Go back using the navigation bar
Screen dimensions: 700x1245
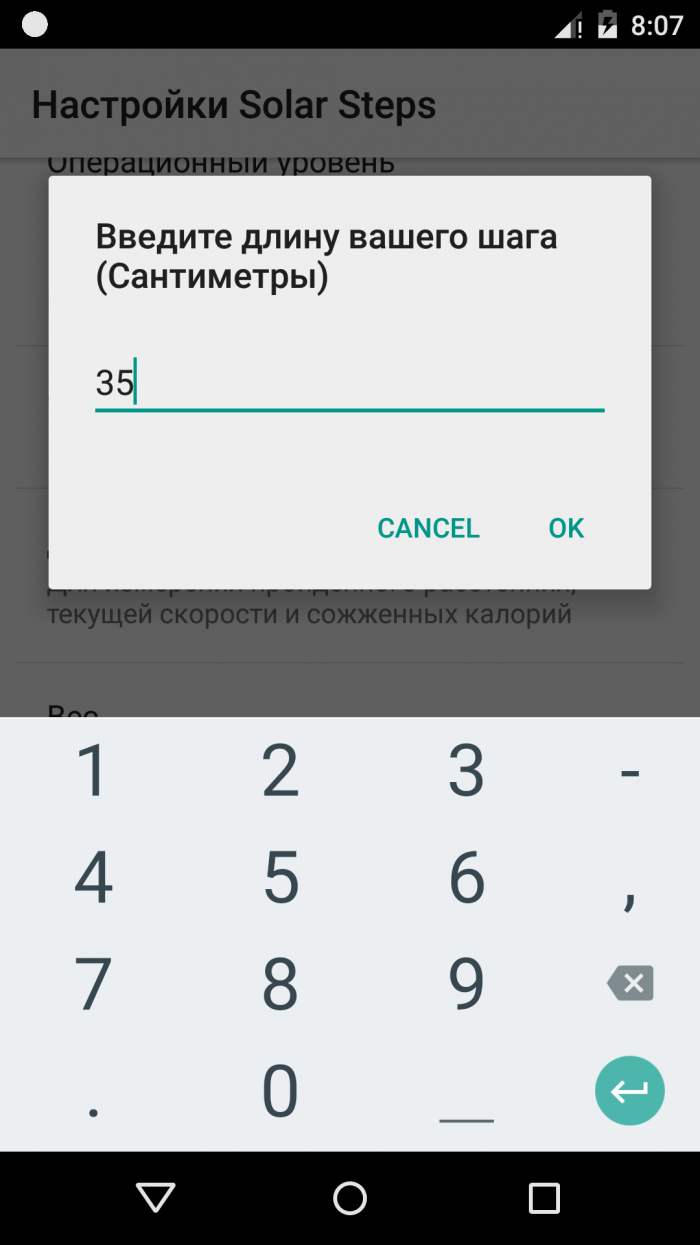click(155, 1197)
